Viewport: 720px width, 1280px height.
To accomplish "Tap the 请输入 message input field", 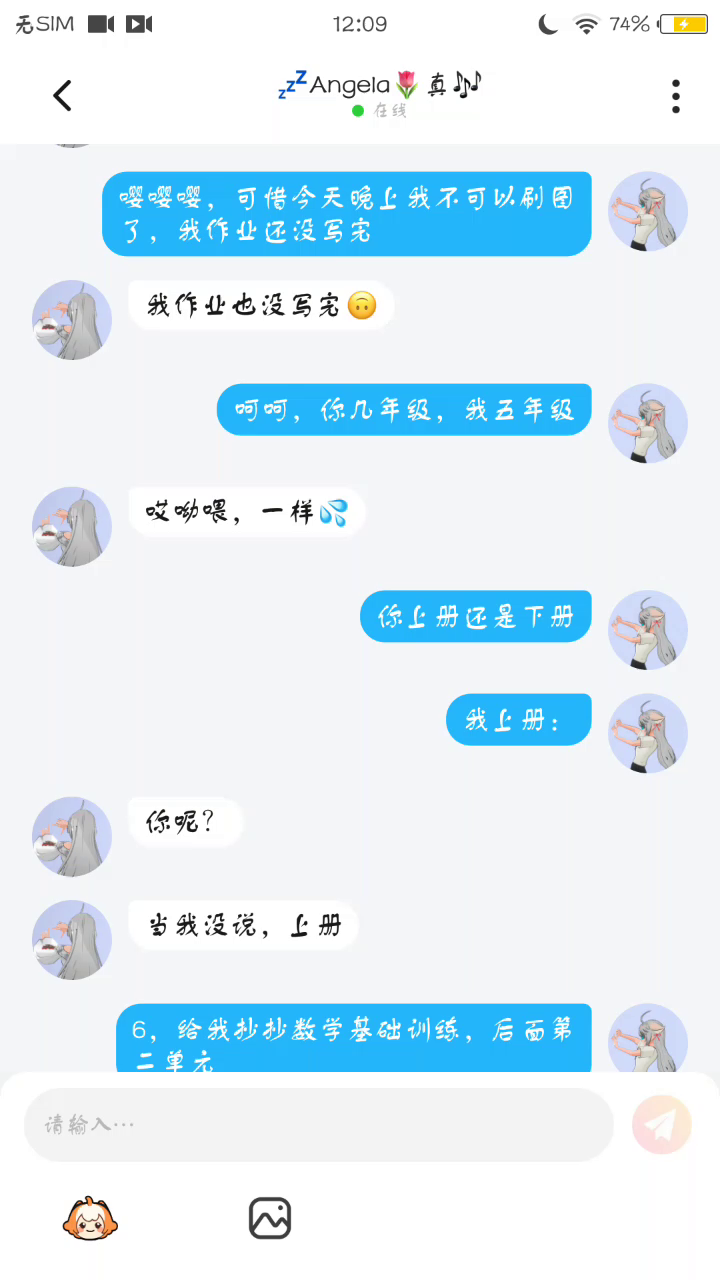I will point(318,1125).
